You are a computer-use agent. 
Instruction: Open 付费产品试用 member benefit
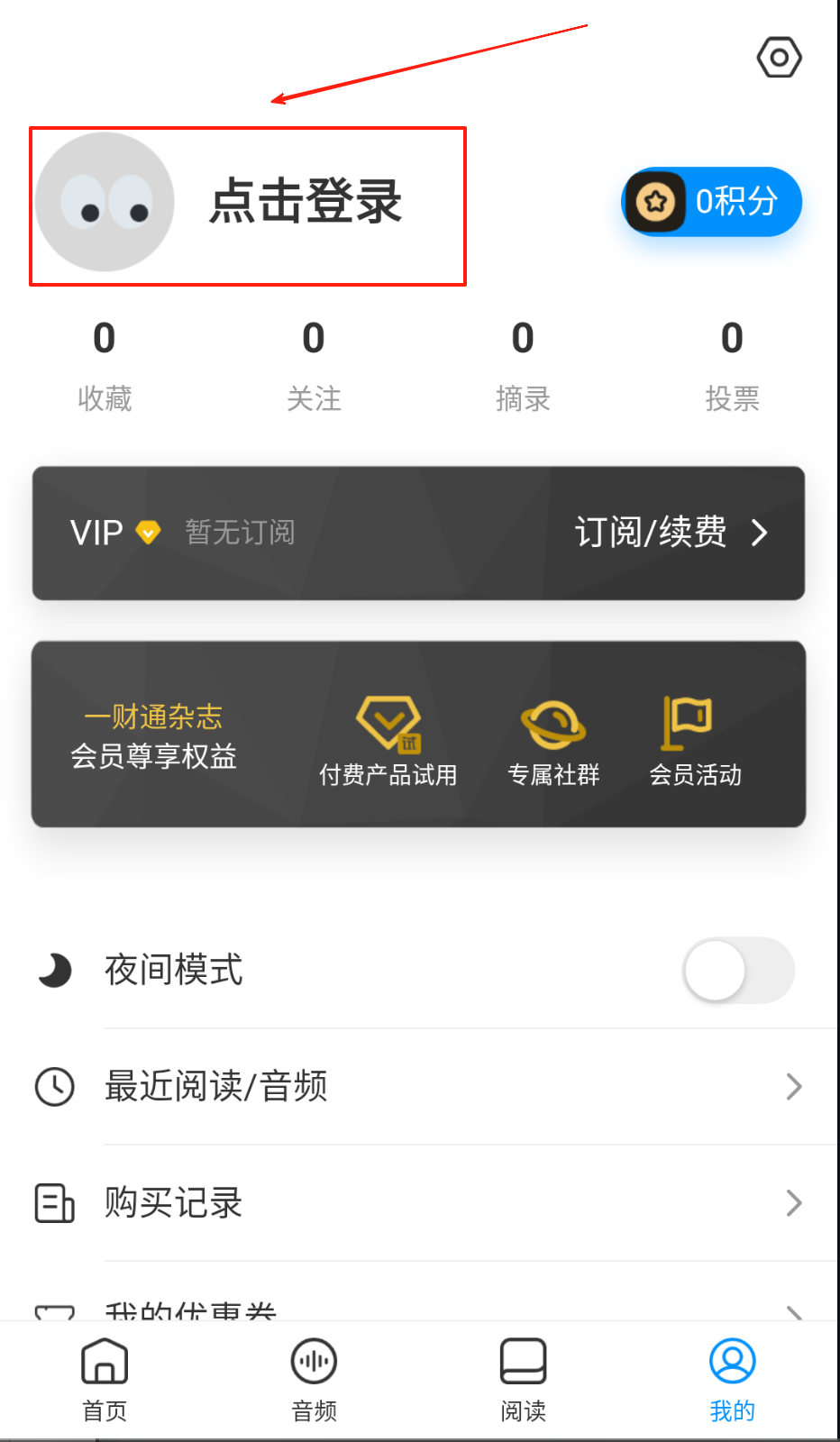(388, 741)
